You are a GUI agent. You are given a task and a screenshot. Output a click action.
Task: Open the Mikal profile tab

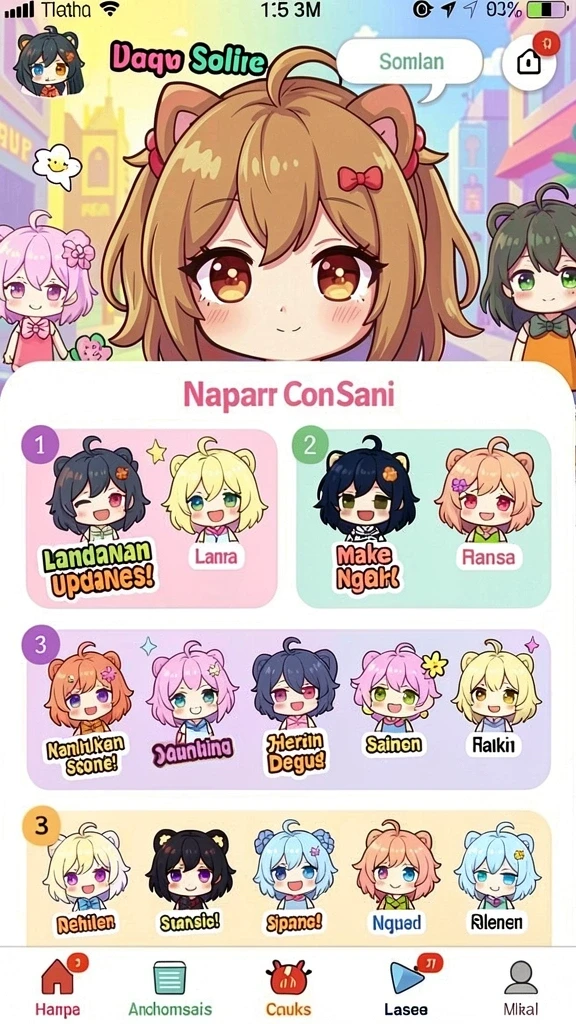(521, 987)
